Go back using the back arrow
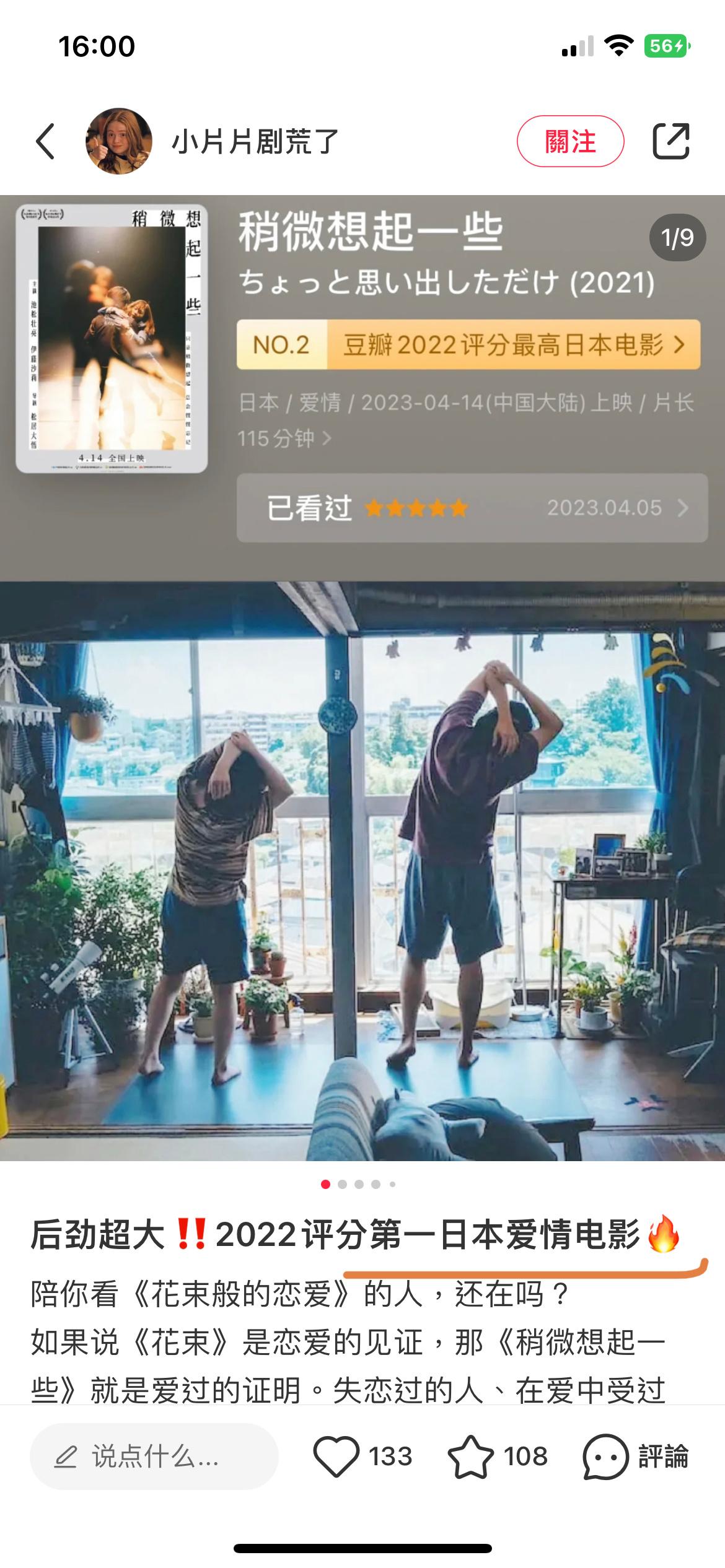 46,142
